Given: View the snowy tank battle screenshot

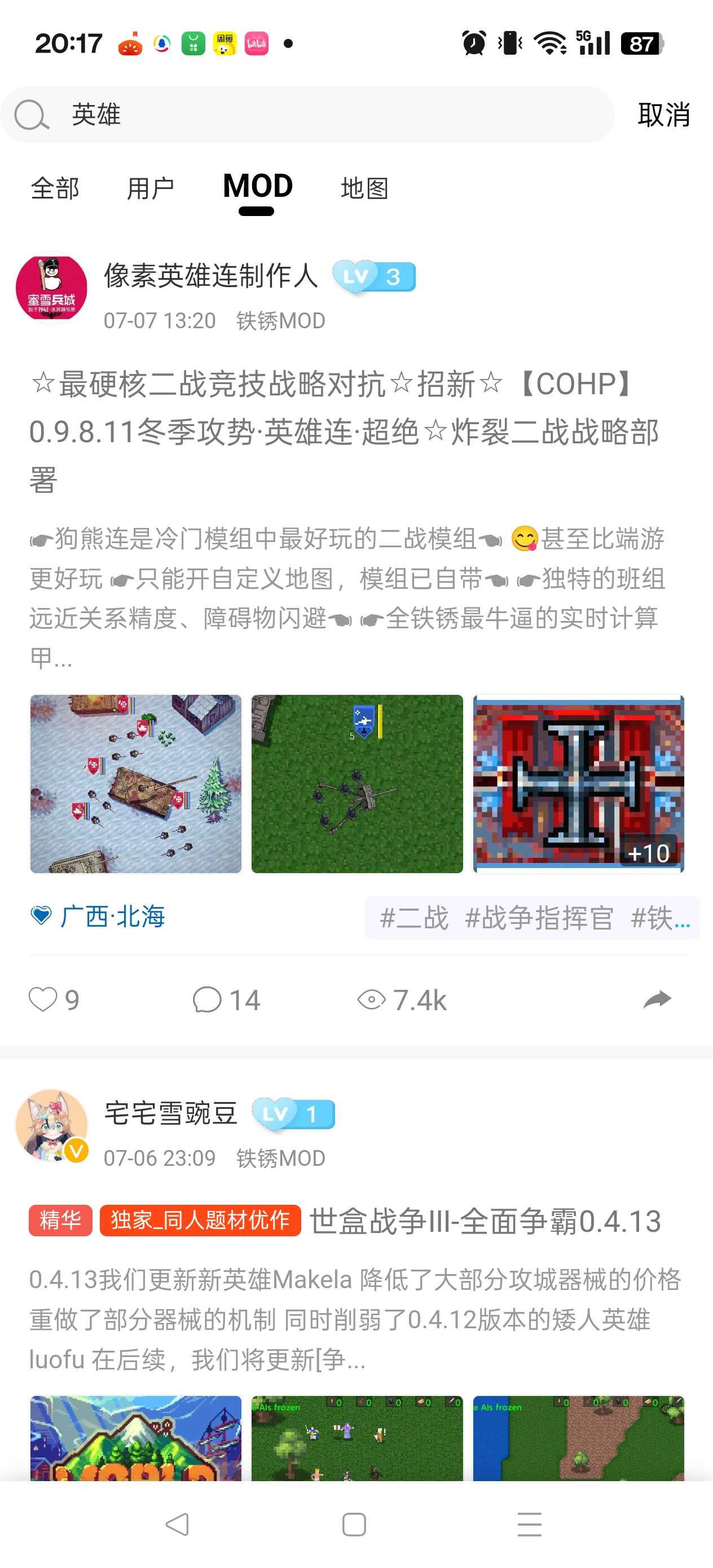Looking at the screenshot, I should pyautogui.click(x=136, y=783).
